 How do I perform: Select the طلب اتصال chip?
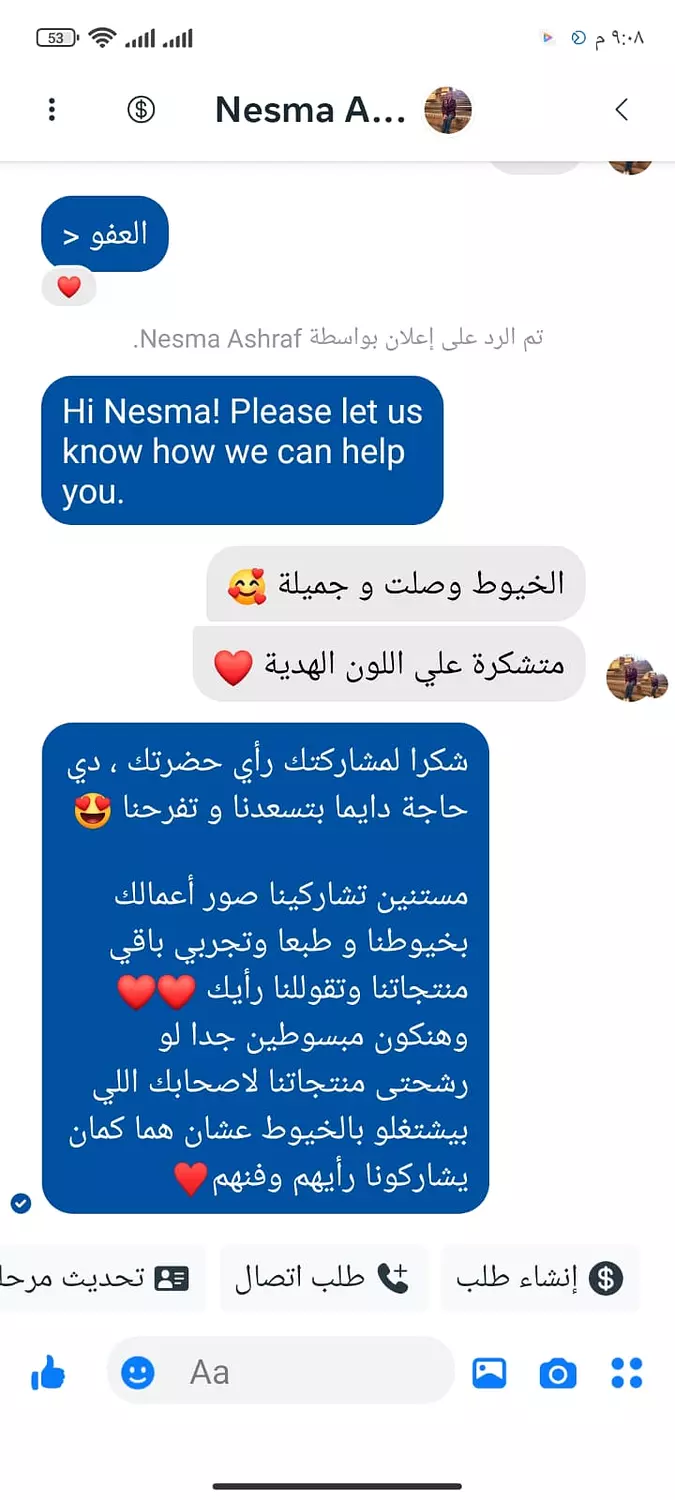pos(323,1278)
